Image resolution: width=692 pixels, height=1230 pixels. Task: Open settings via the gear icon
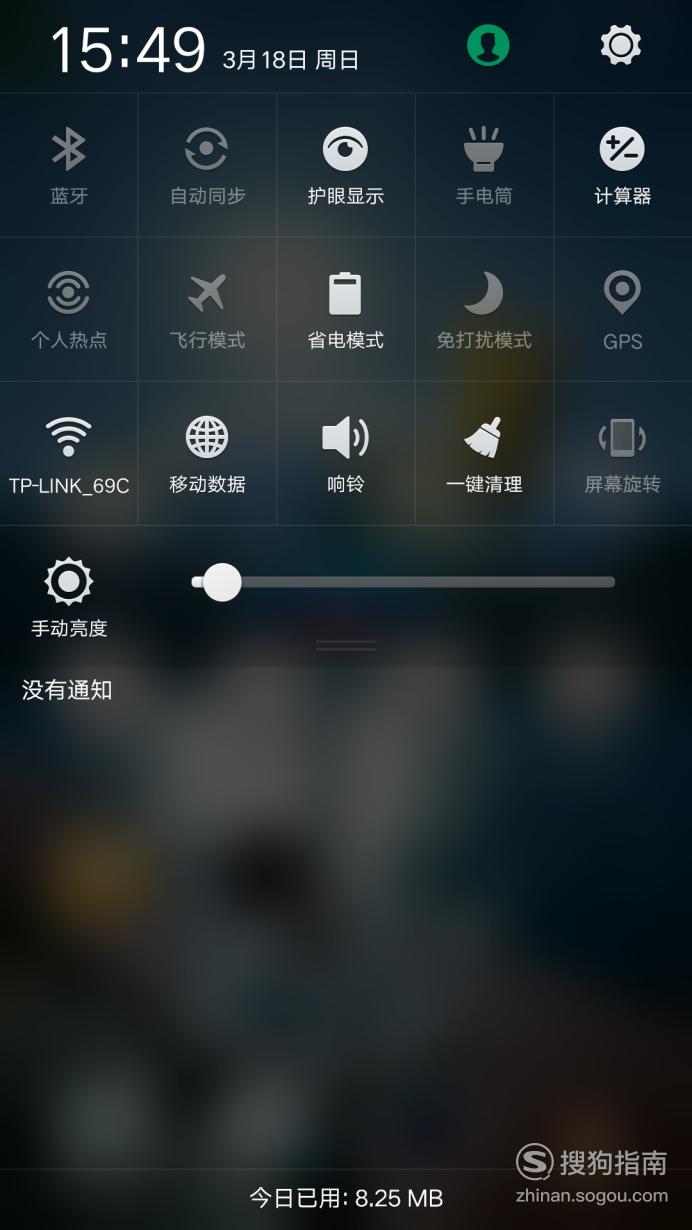pyautogui.click(x=620, y=45)
